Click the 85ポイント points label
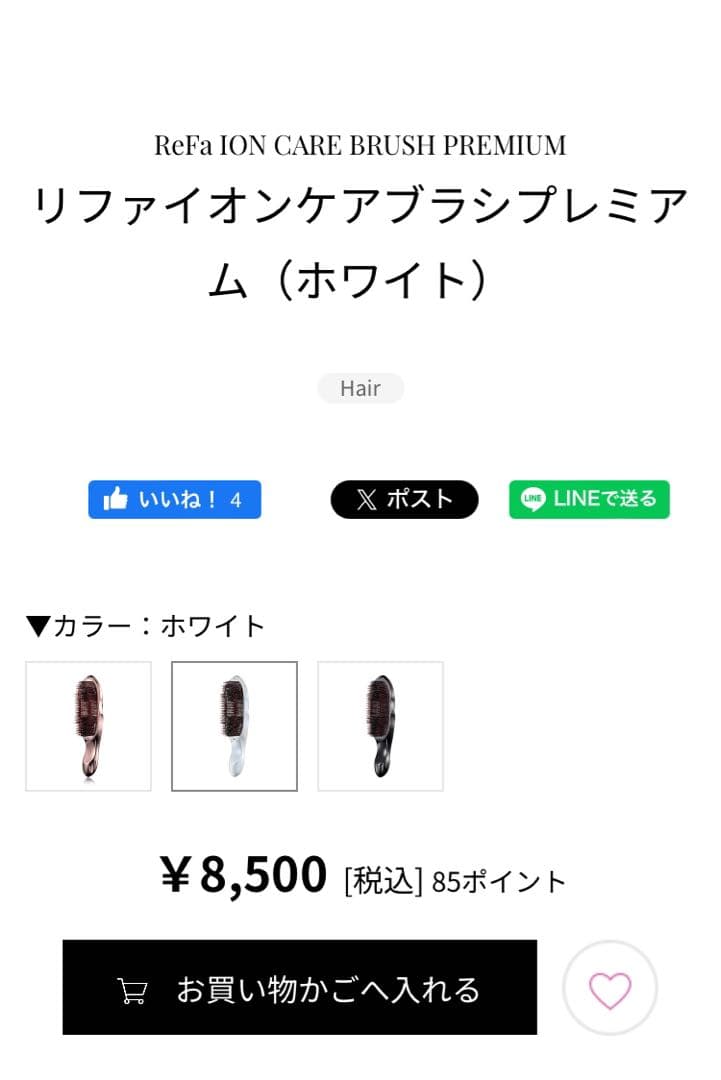 pos(497,880)
